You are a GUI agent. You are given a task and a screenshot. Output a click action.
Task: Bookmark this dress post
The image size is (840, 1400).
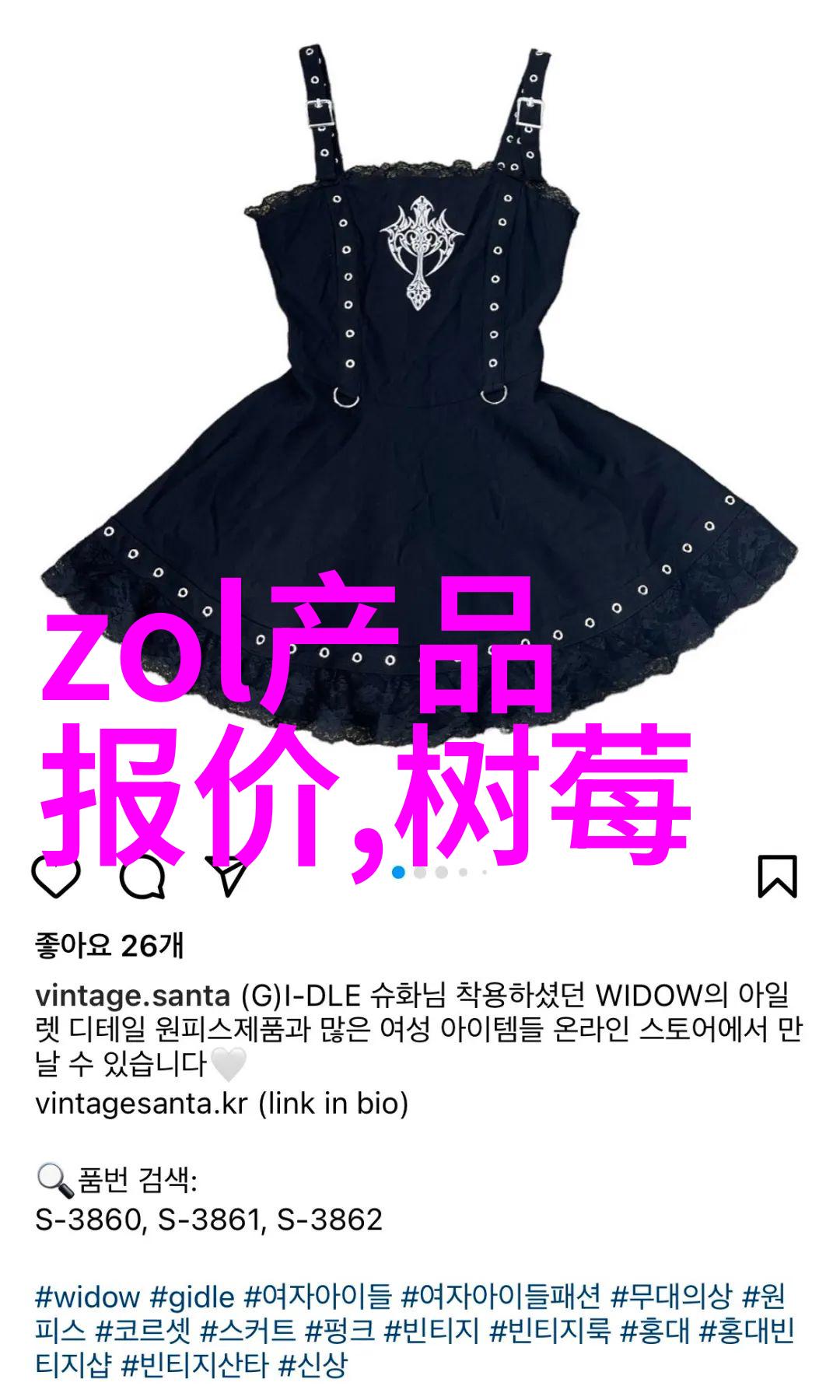(x=777, y=877)
